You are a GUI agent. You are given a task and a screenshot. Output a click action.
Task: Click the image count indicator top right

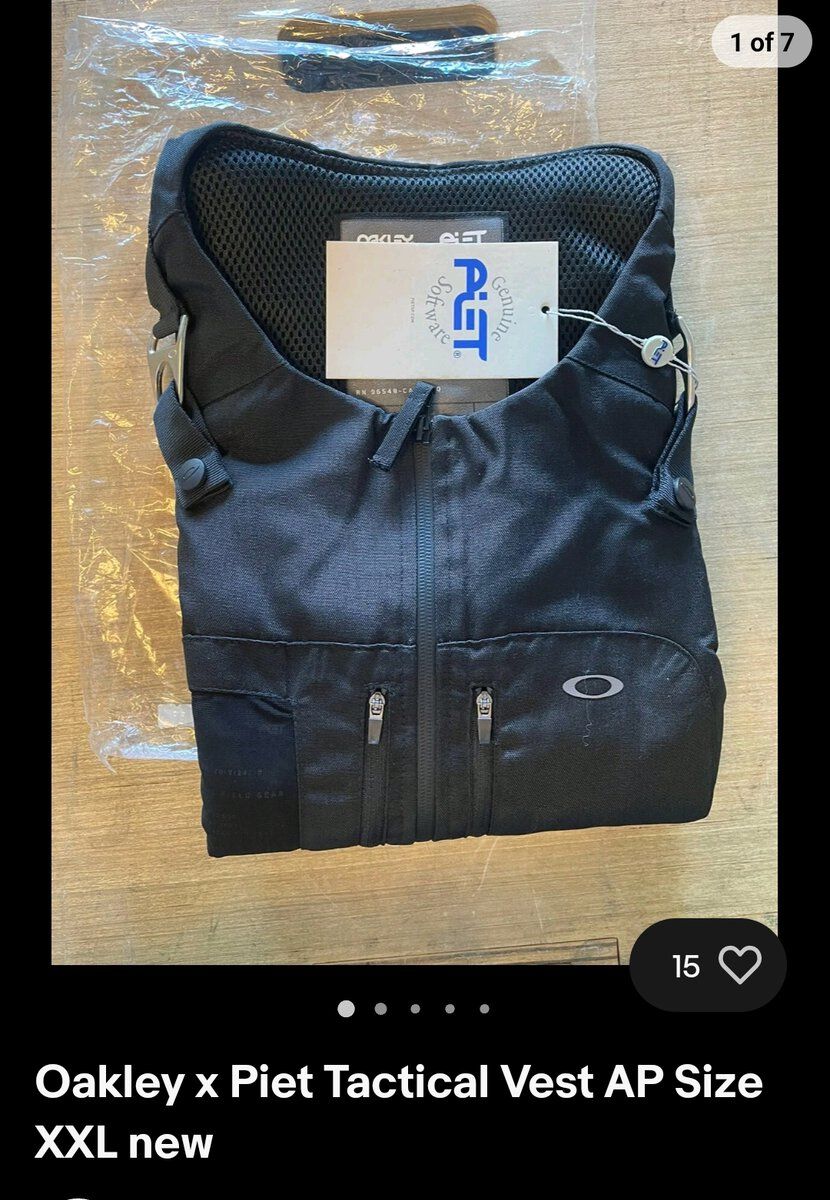tap(764, 42)
